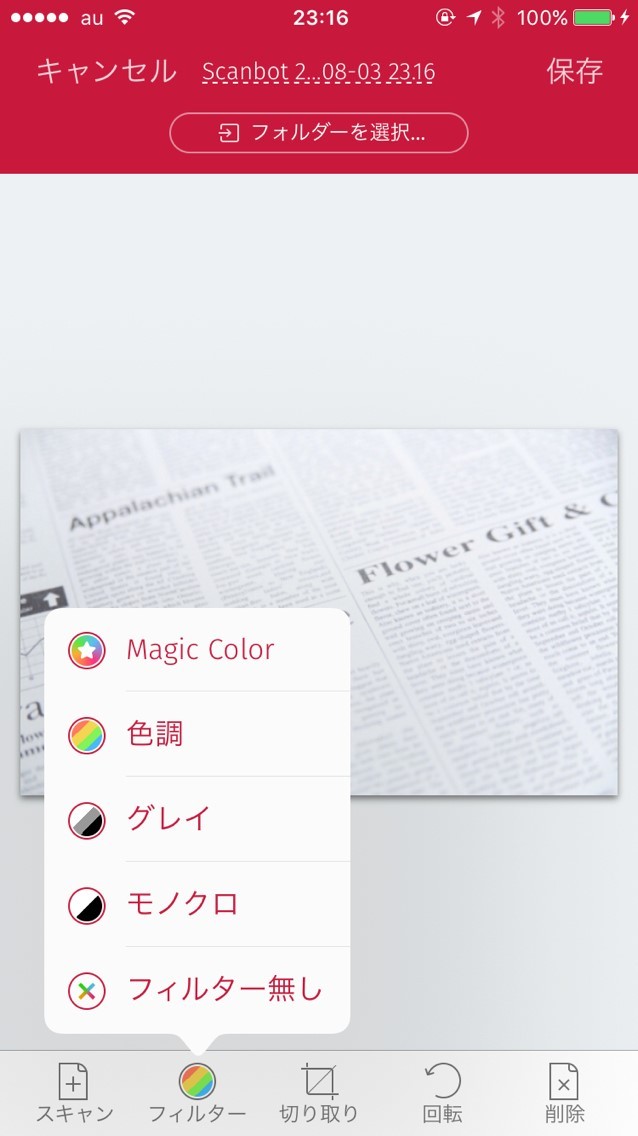Edit the Scanbot document title
Screen dimensions: 638x1136
318,72
